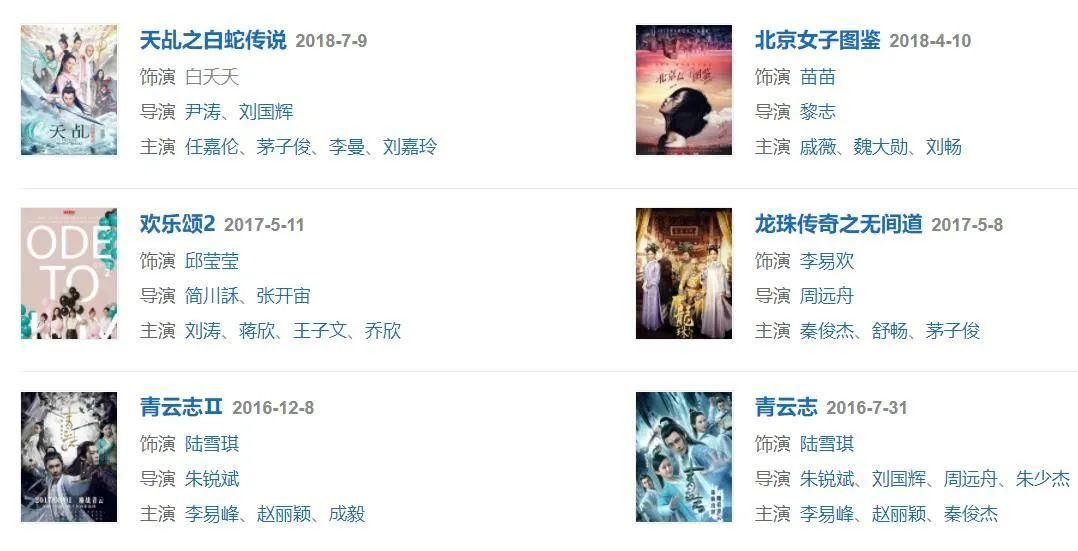Open 北京女子图鉴 title link
The height and width of the screenshot is (551, 1078).
tap(817, 40)
